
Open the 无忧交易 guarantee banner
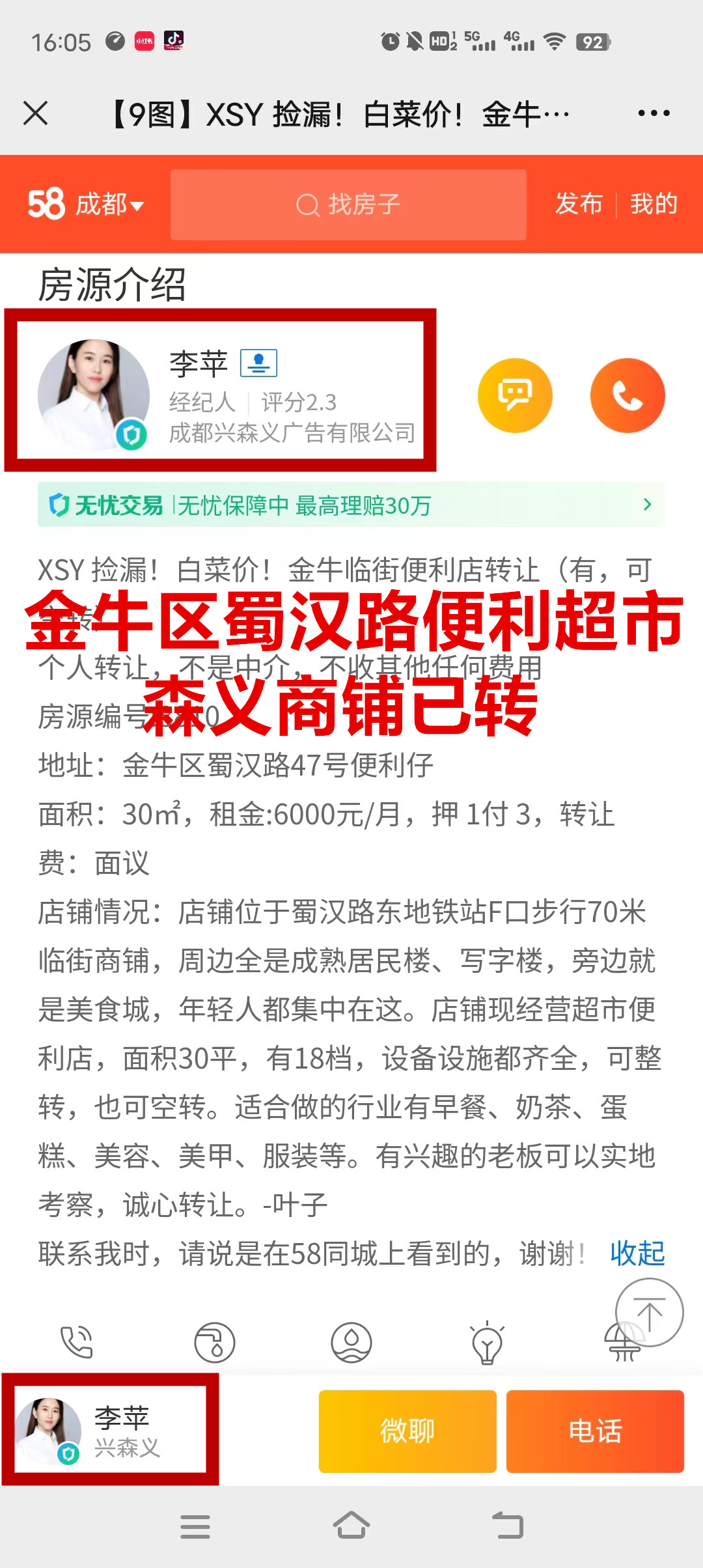(350, 505)
